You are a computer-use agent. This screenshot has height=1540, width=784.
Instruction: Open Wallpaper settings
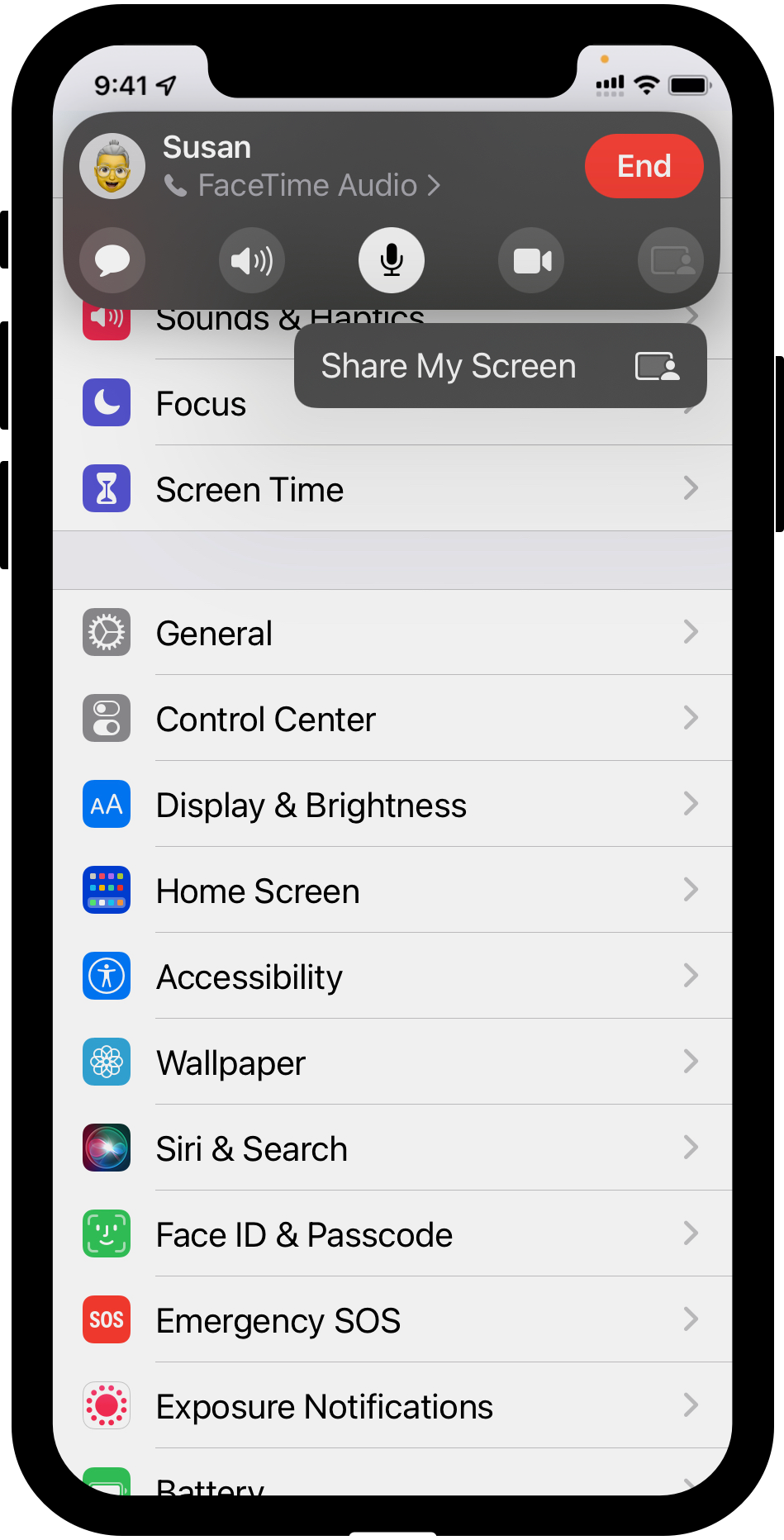tap(392, 1062)
